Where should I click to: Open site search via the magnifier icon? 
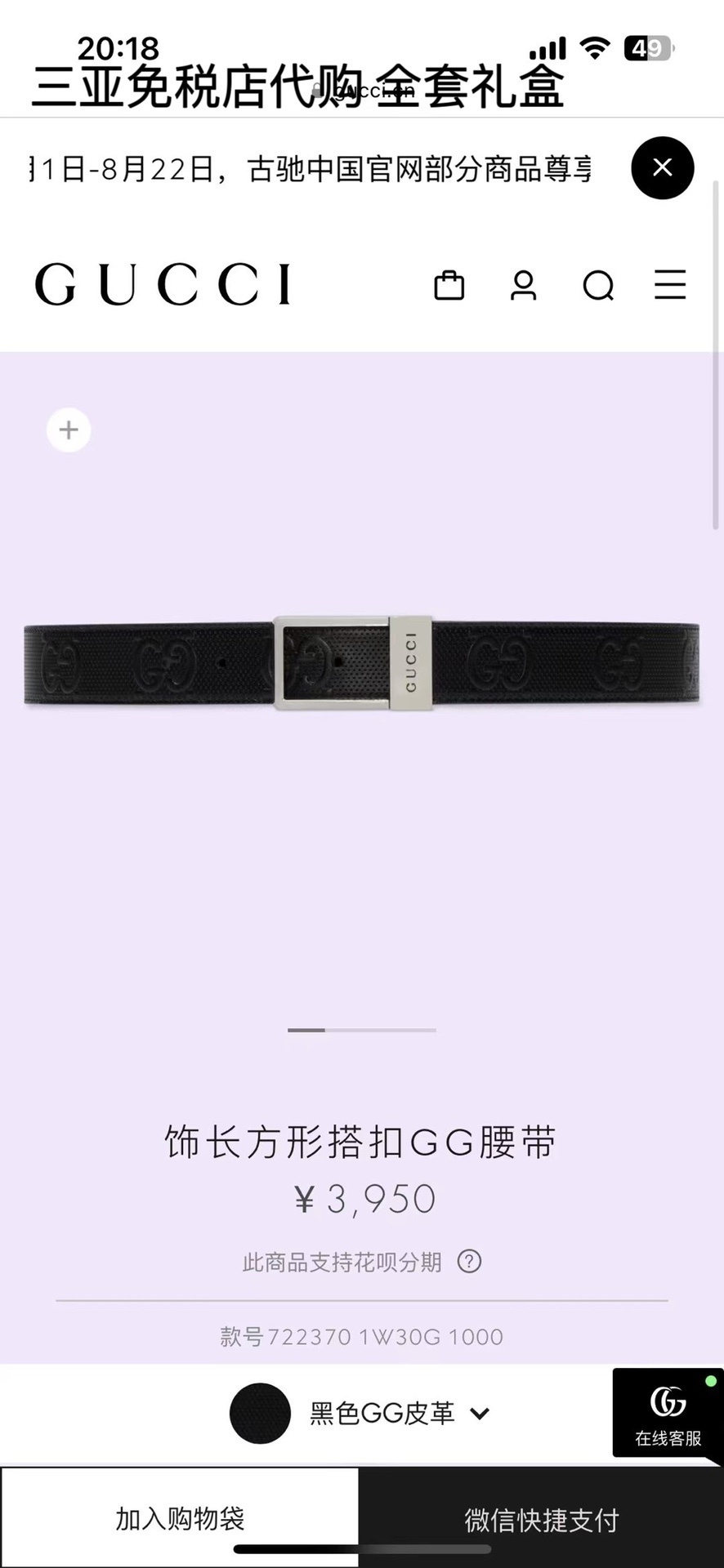click(598, 286)
